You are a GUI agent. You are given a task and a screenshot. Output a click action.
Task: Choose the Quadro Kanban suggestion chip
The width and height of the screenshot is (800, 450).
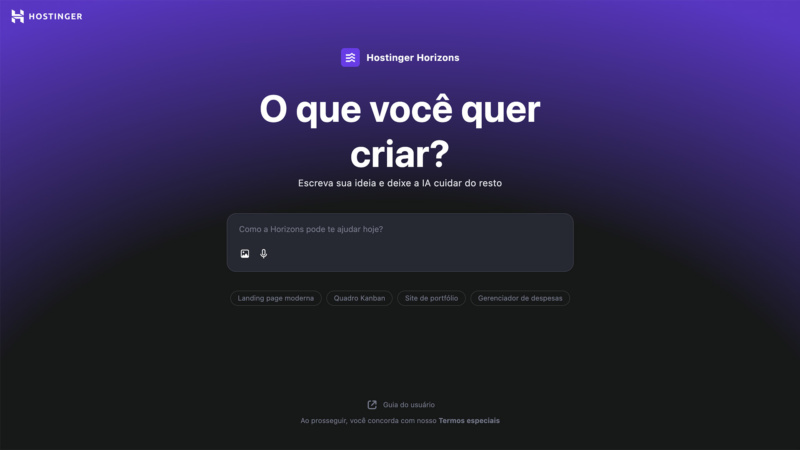pyautogui.click(x=359, y=298)
